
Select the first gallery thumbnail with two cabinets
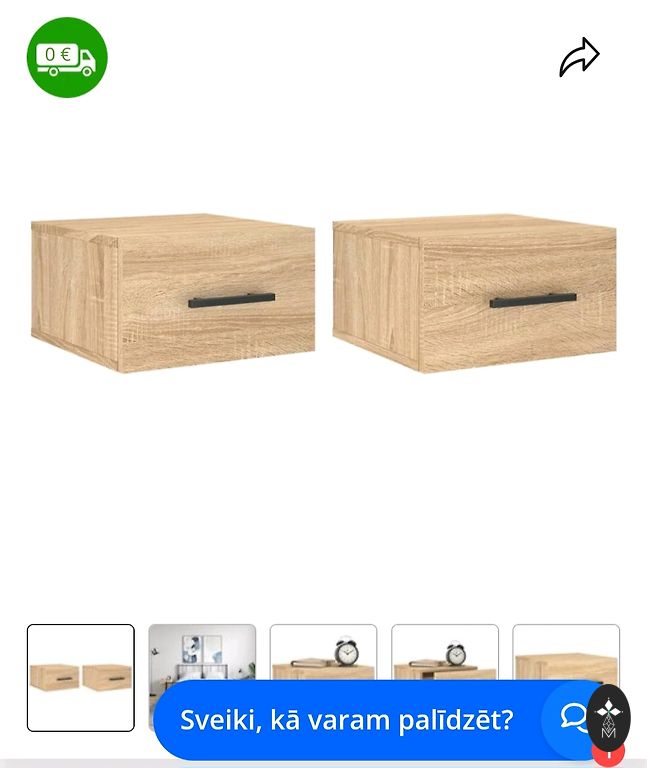click(80, 677)
